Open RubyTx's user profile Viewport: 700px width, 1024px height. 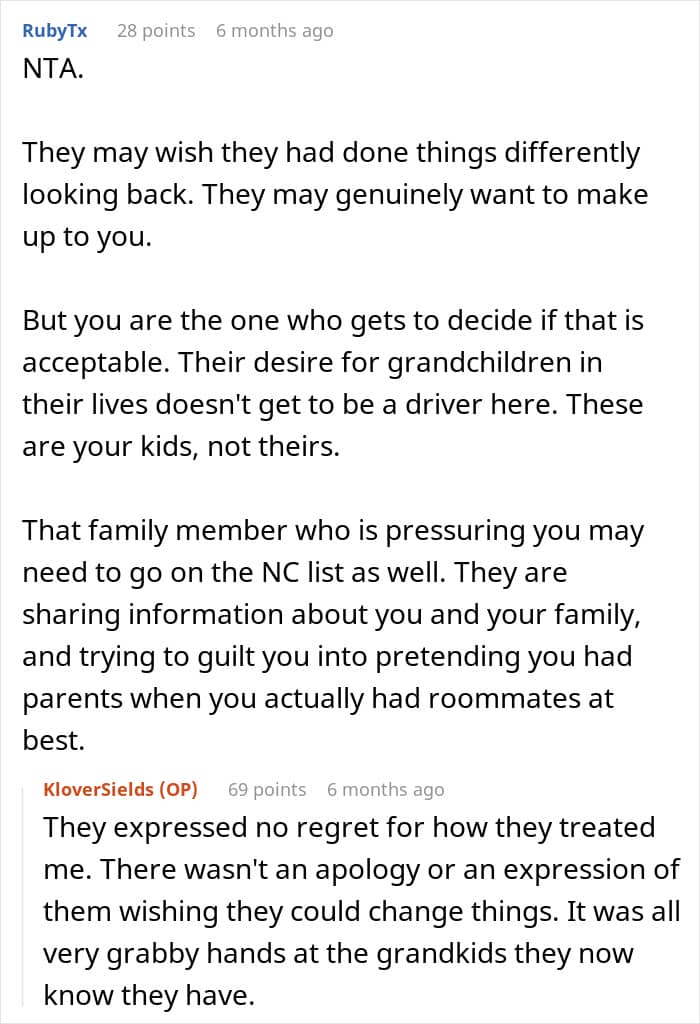[x=54, y=31]
